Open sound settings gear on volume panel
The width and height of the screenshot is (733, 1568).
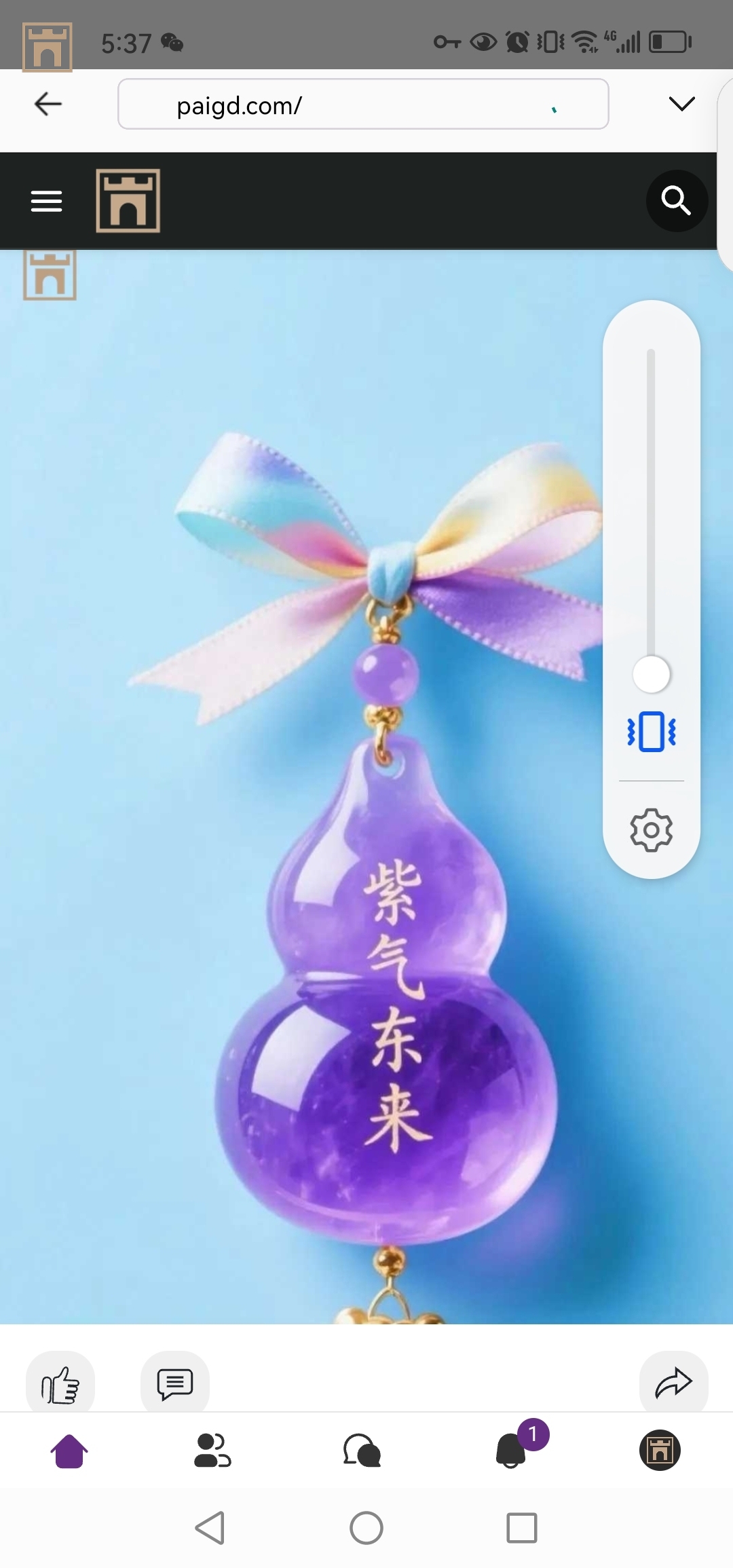pyautogui.click(x=651, y=829)
